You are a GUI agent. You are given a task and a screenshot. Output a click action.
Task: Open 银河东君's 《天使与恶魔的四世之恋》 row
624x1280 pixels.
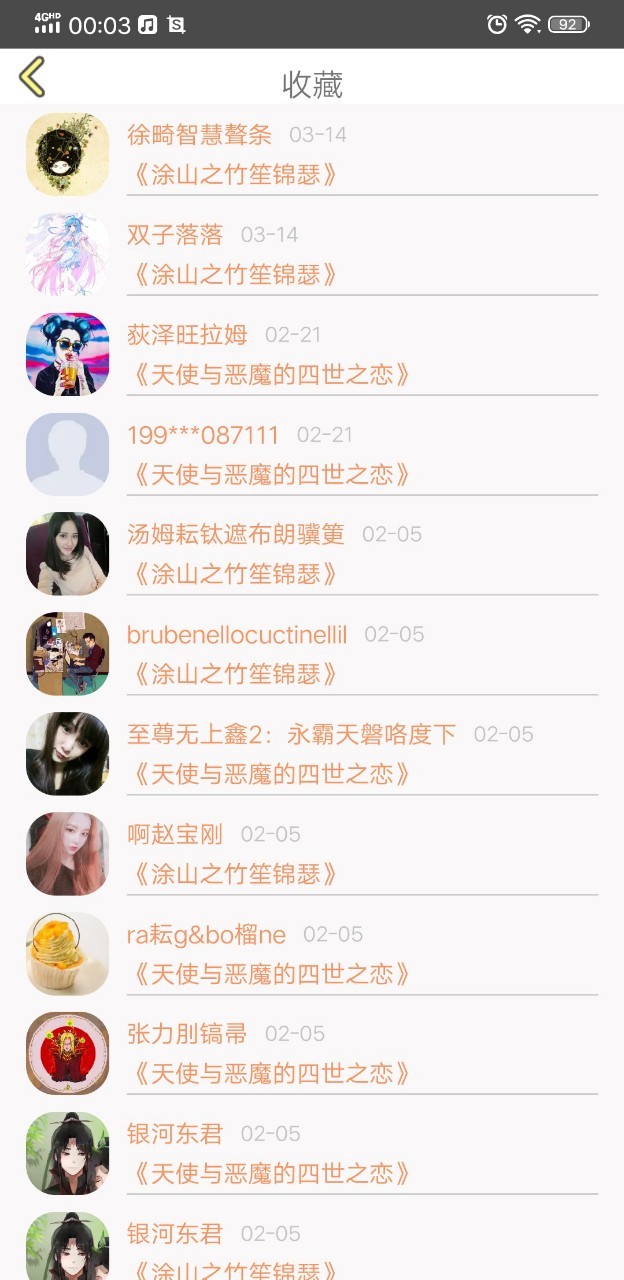(x=312, y=1154)
